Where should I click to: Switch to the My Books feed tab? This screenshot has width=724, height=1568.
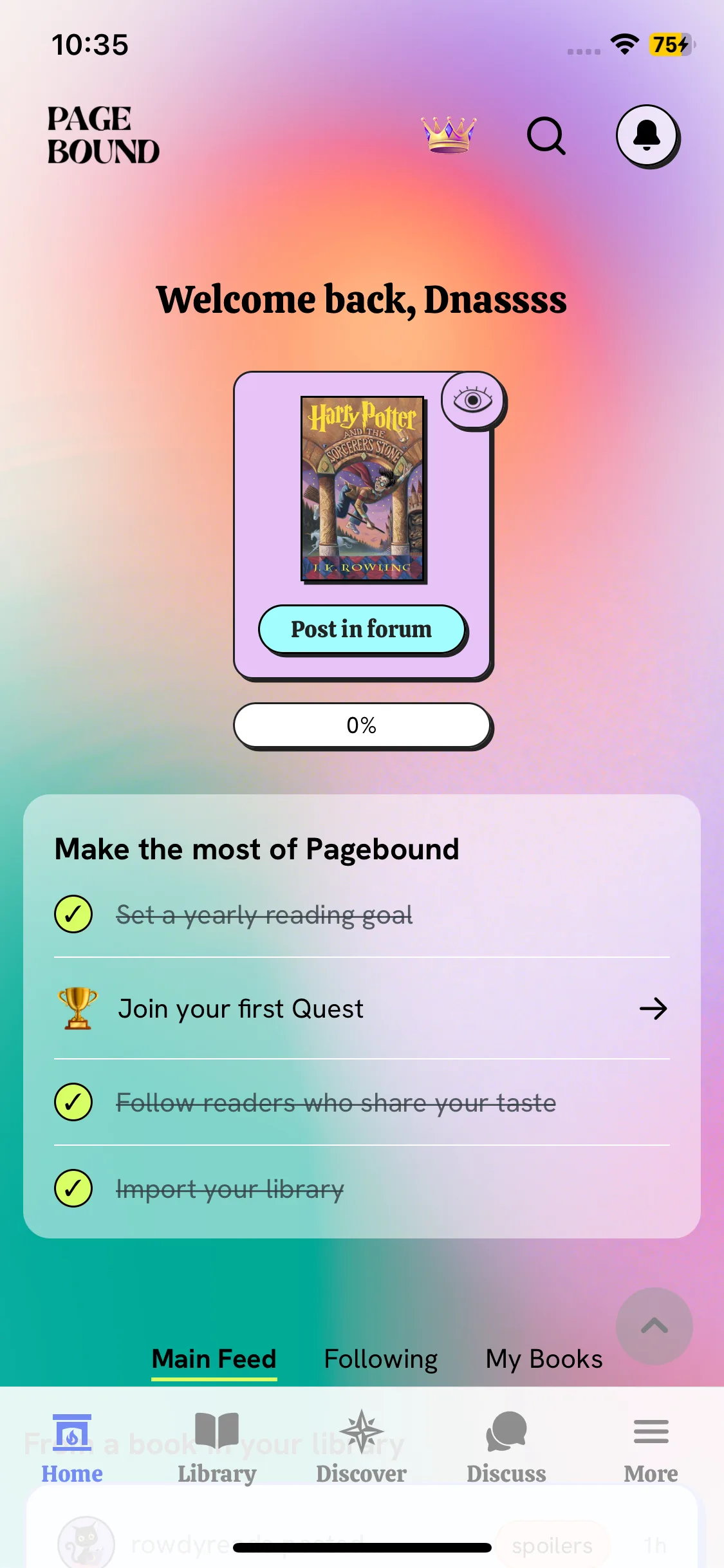click(x=544, y=1359)
